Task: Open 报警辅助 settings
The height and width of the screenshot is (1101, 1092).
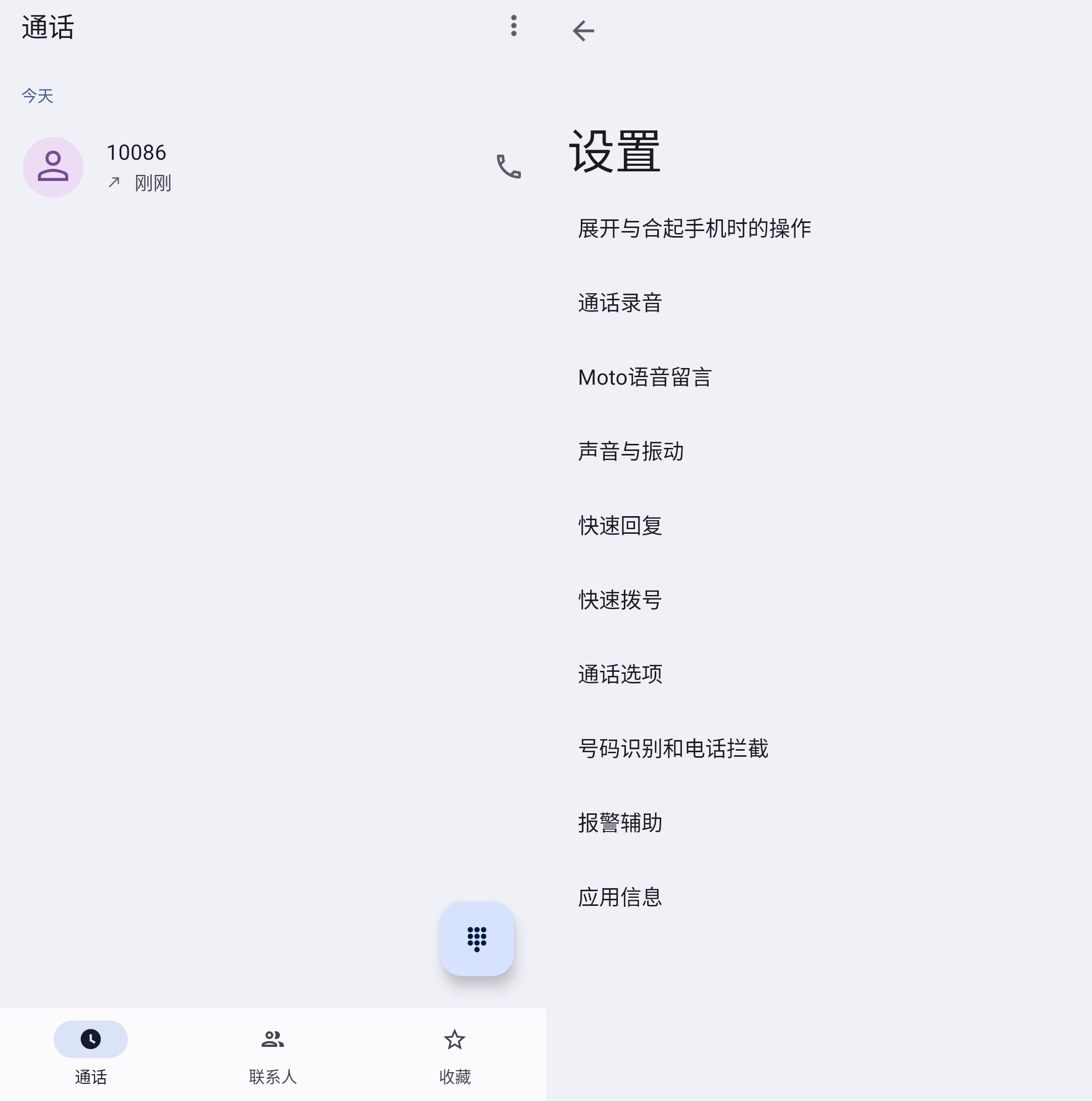Action: click(620, 822)
